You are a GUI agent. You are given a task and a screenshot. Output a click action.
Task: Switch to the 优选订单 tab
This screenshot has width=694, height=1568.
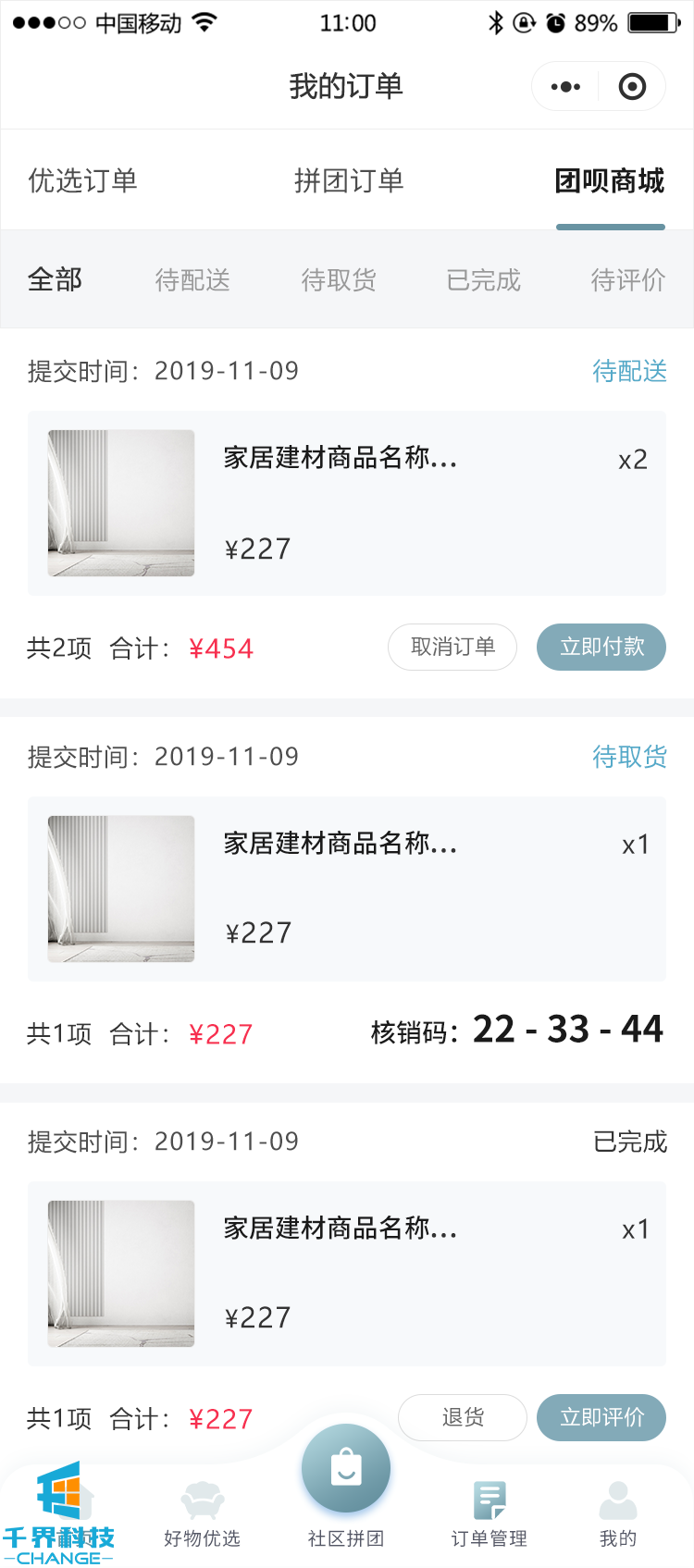coord(82,180)
